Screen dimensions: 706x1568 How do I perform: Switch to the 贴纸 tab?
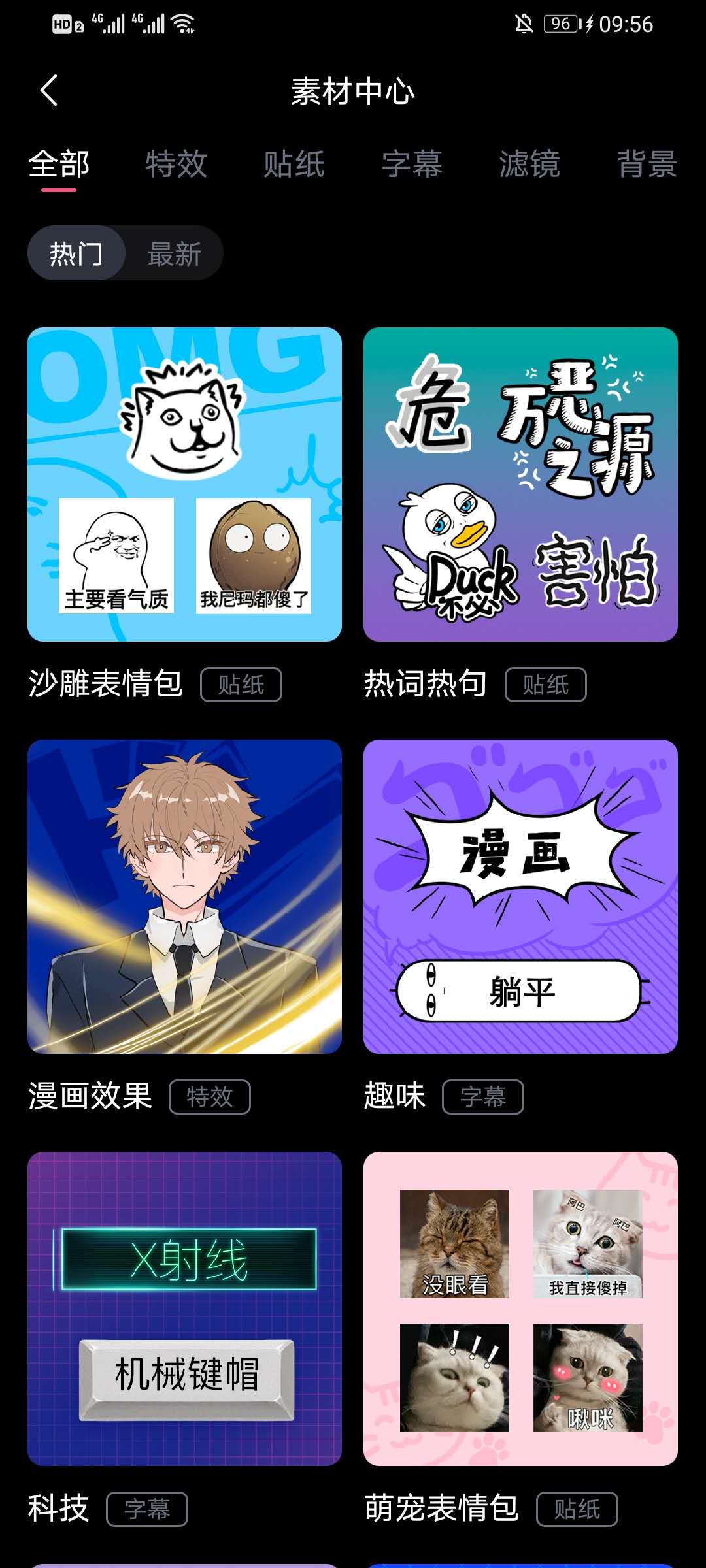(x=294, y=164)
